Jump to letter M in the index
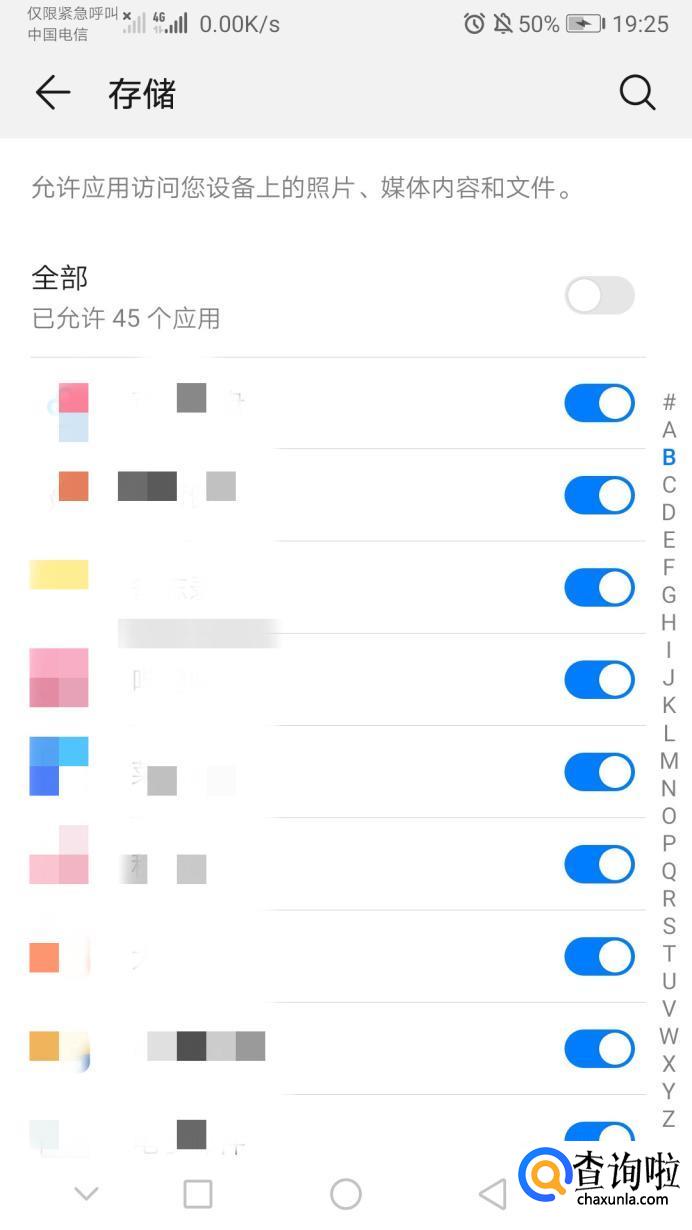The width and height of the screenshot is (692, 1230). coord(669,761)
